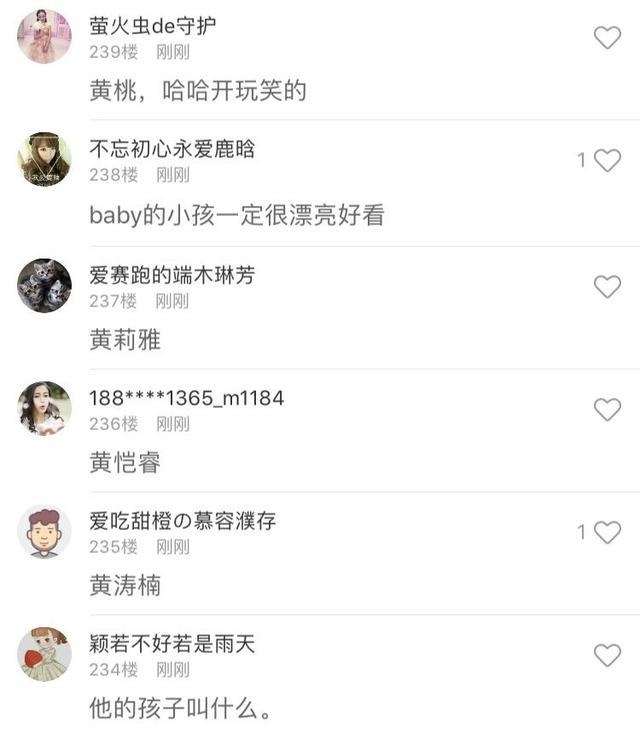Screen dimensions: 640x733
Task: View the avatar of 爱赛跑的端木琳芳
Action: pyautogui.click(x=44, y=286)
